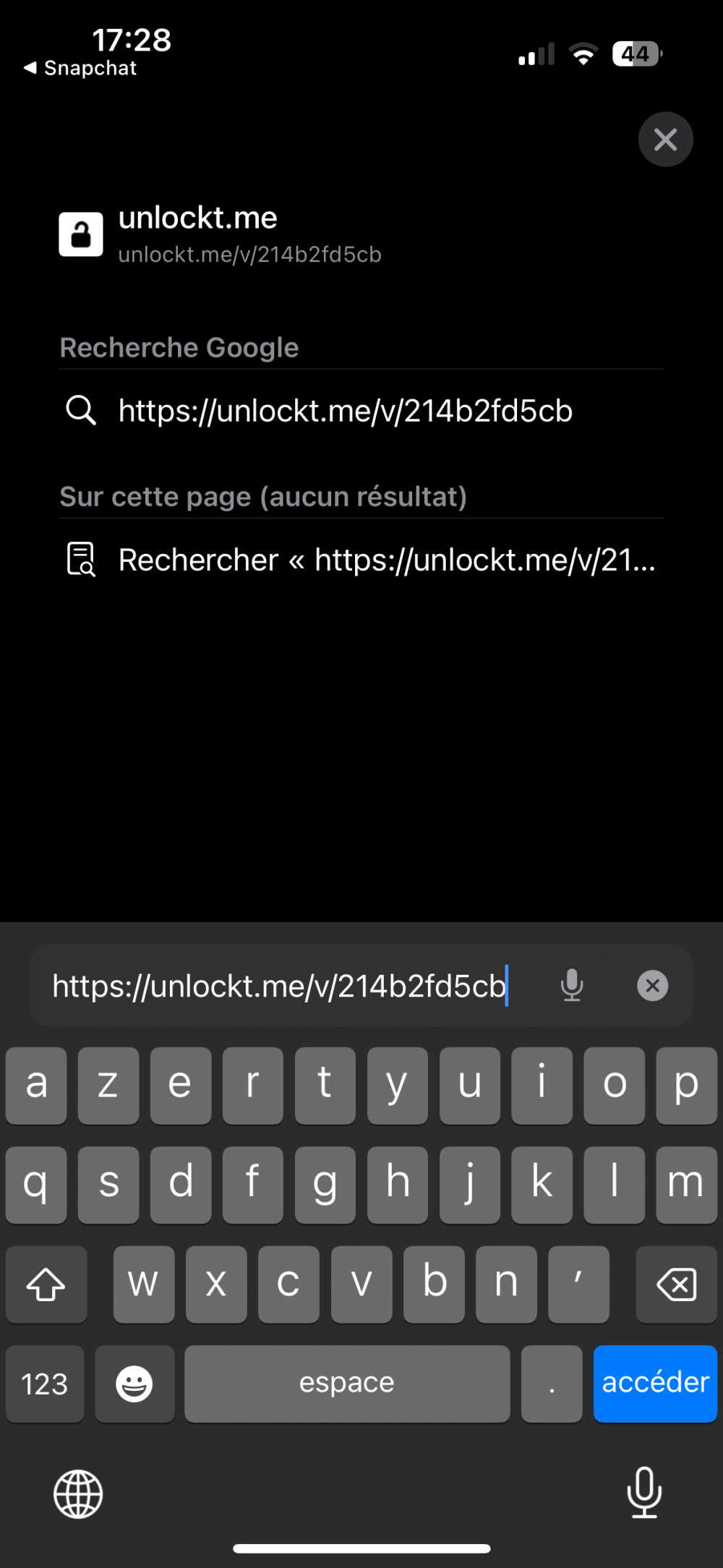Viewport: 723px width, 1568px height.
Task: Close the search suggestions overlay
Action: point(665,140)
